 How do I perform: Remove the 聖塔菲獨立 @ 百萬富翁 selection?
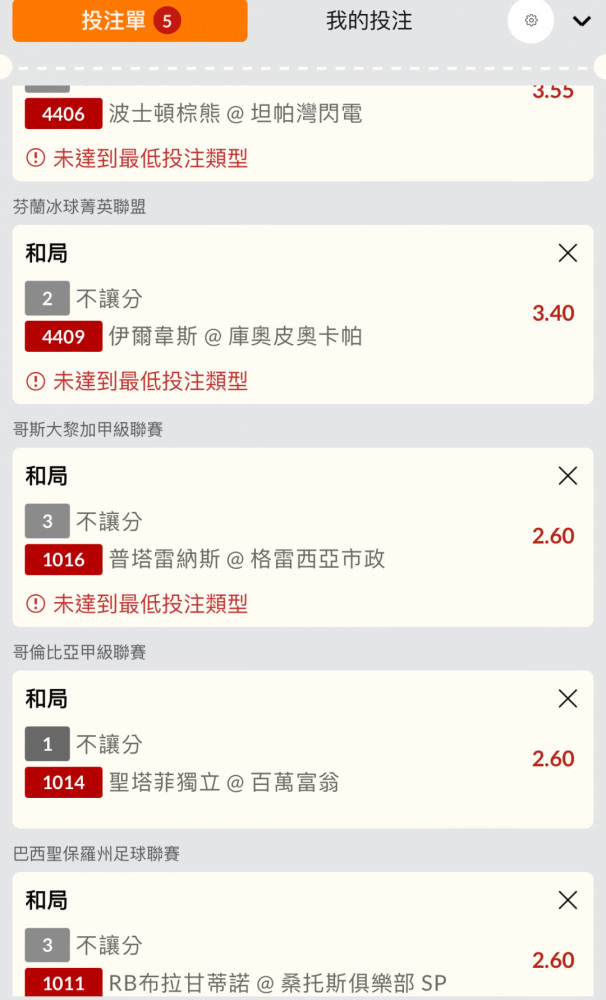click(x=568, y=698)
